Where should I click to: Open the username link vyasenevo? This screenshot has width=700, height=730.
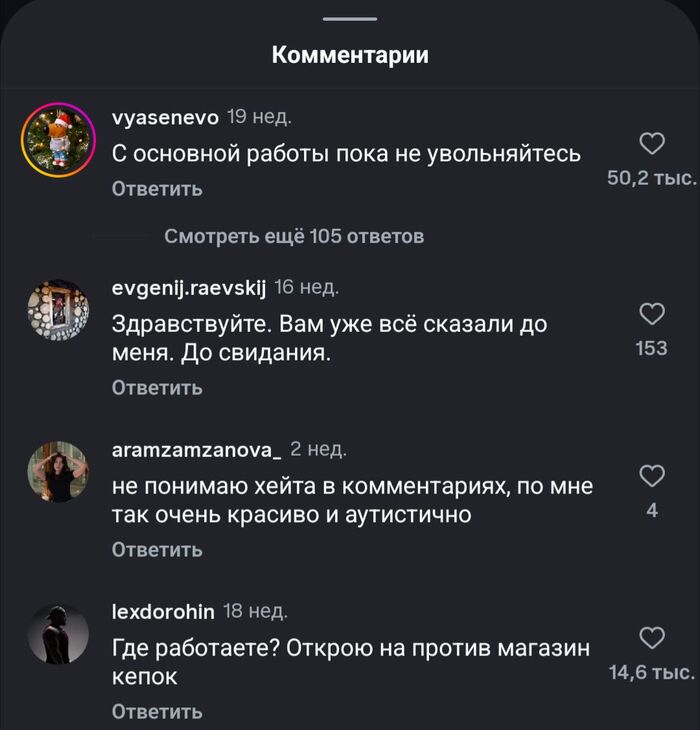[x=165, y=117]
